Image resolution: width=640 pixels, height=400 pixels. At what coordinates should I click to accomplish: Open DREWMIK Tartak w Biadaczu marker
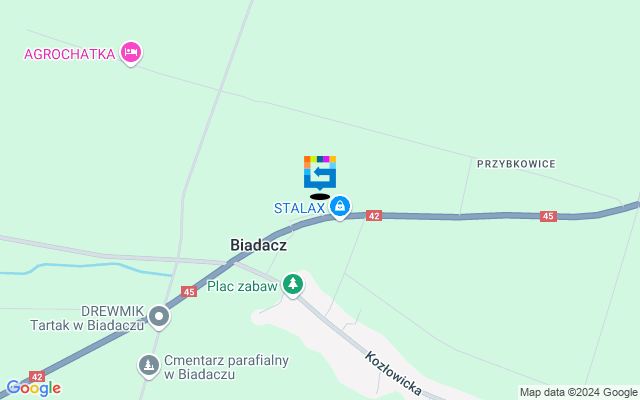point(159,317)
